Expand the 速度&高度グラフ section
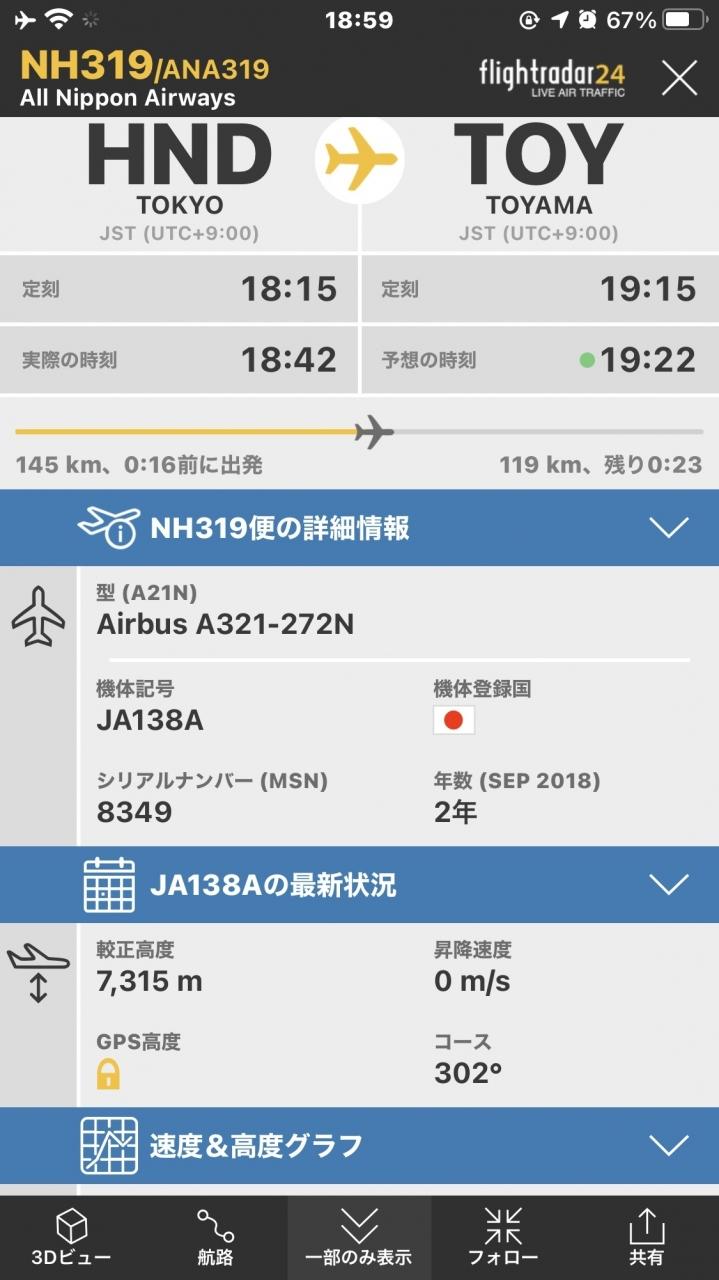 [x=668, y=1145]
